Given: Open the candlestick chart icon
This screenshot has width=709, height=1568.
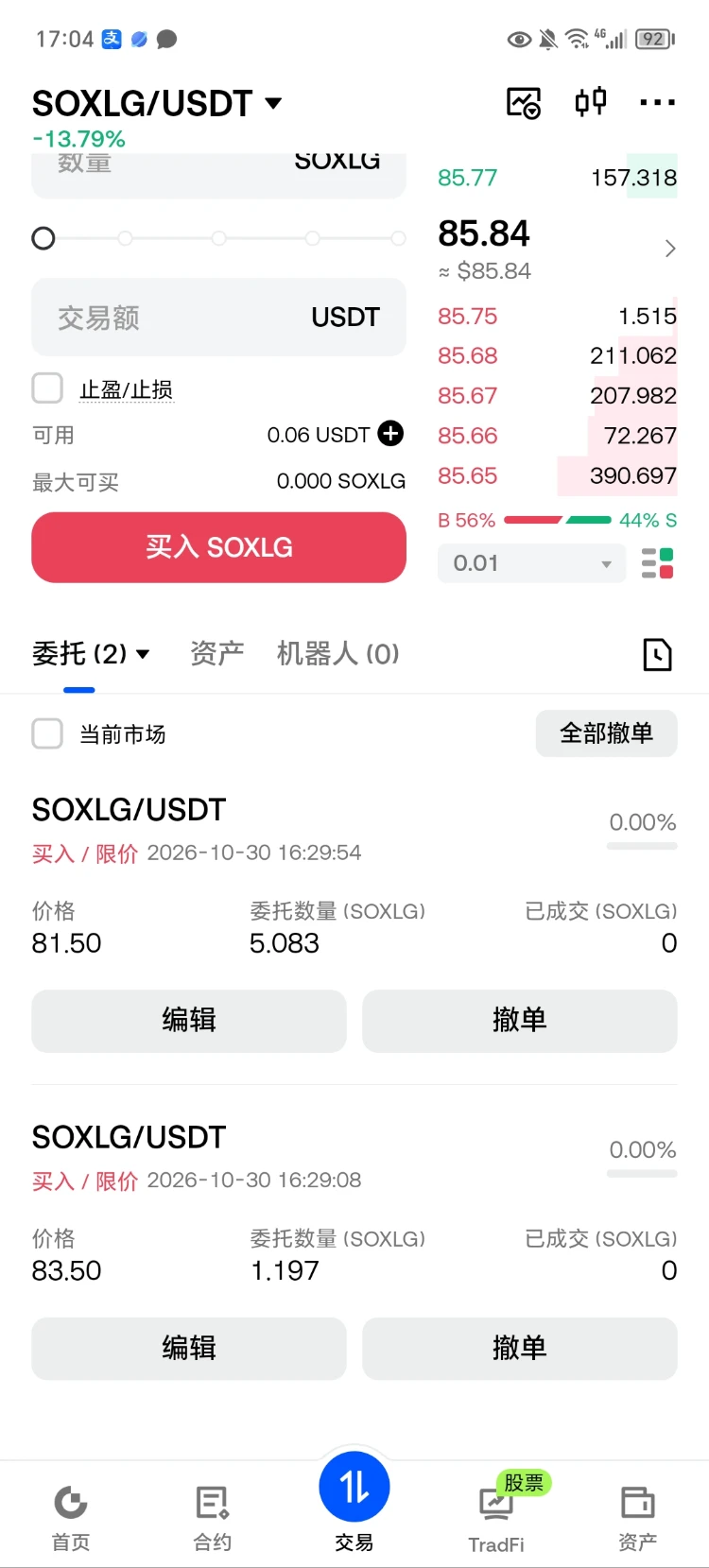Looking at the screenshot, I should point(591,101).
